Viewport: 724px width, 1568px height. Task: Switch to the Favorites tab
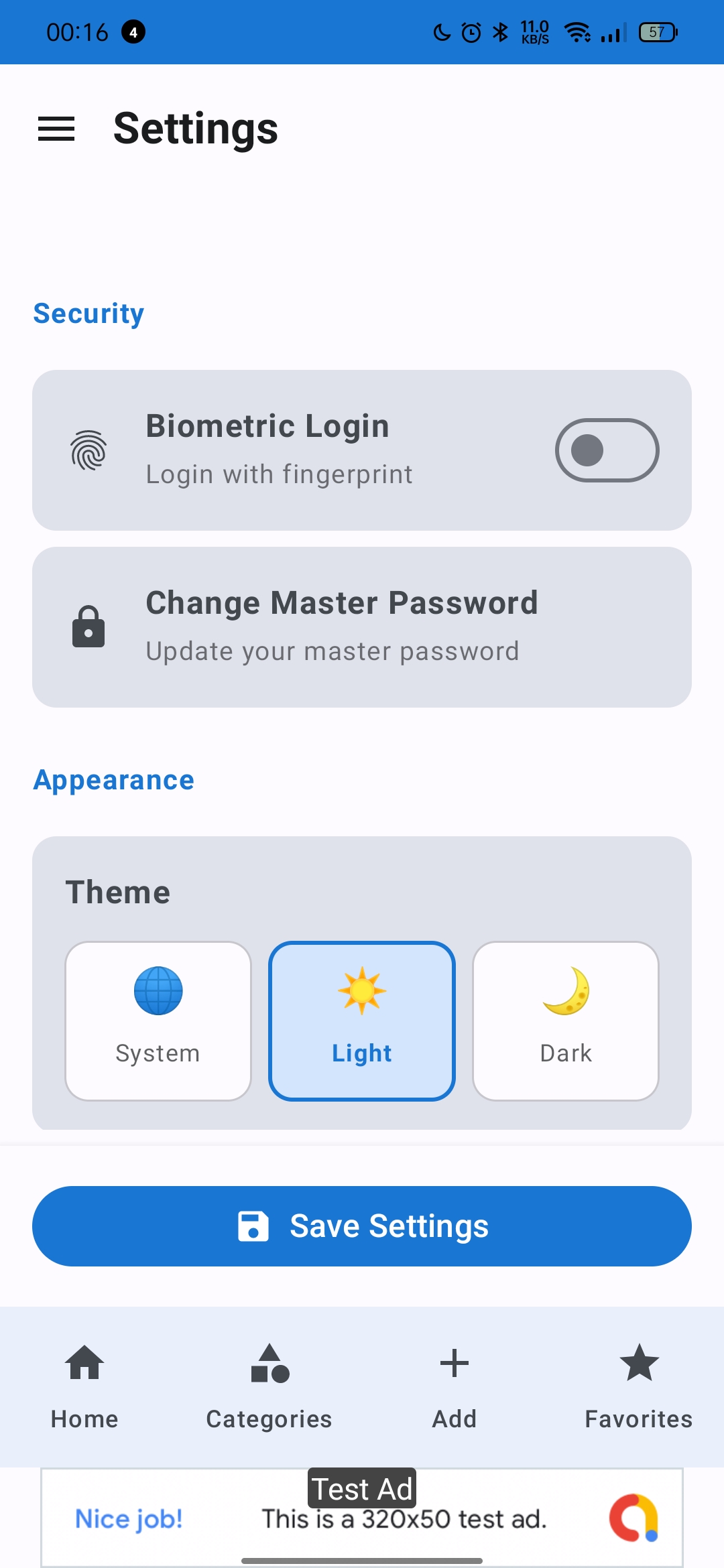coord(639,1387)
